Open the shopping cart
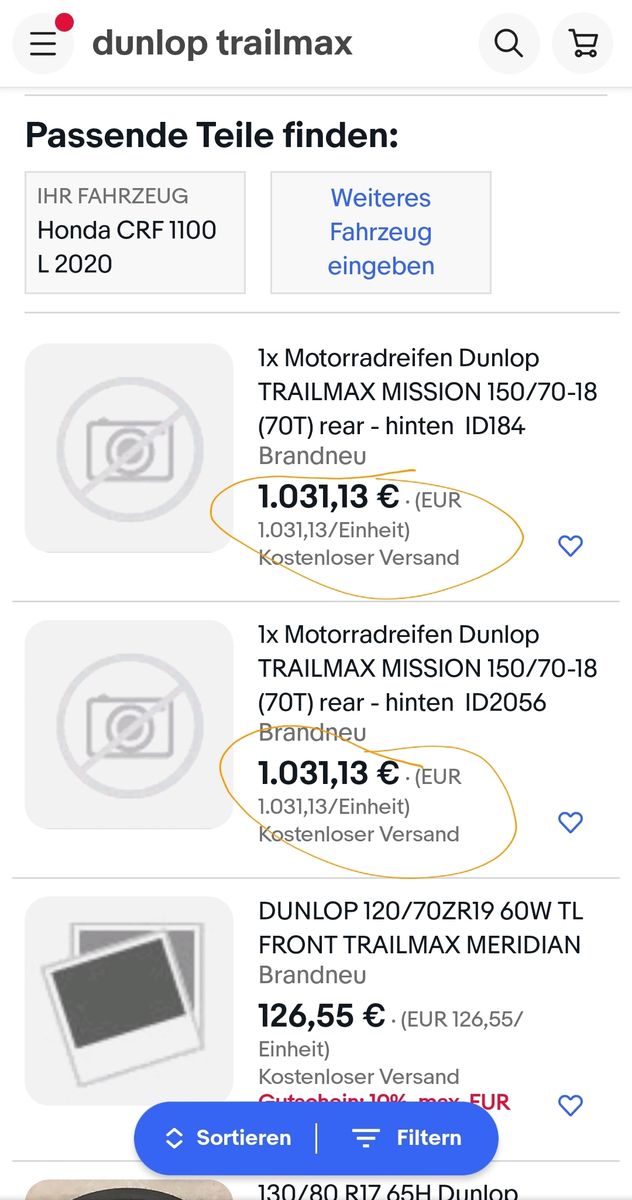The height and width of the screenshot is (1200, 632). [x=582, y=44]
